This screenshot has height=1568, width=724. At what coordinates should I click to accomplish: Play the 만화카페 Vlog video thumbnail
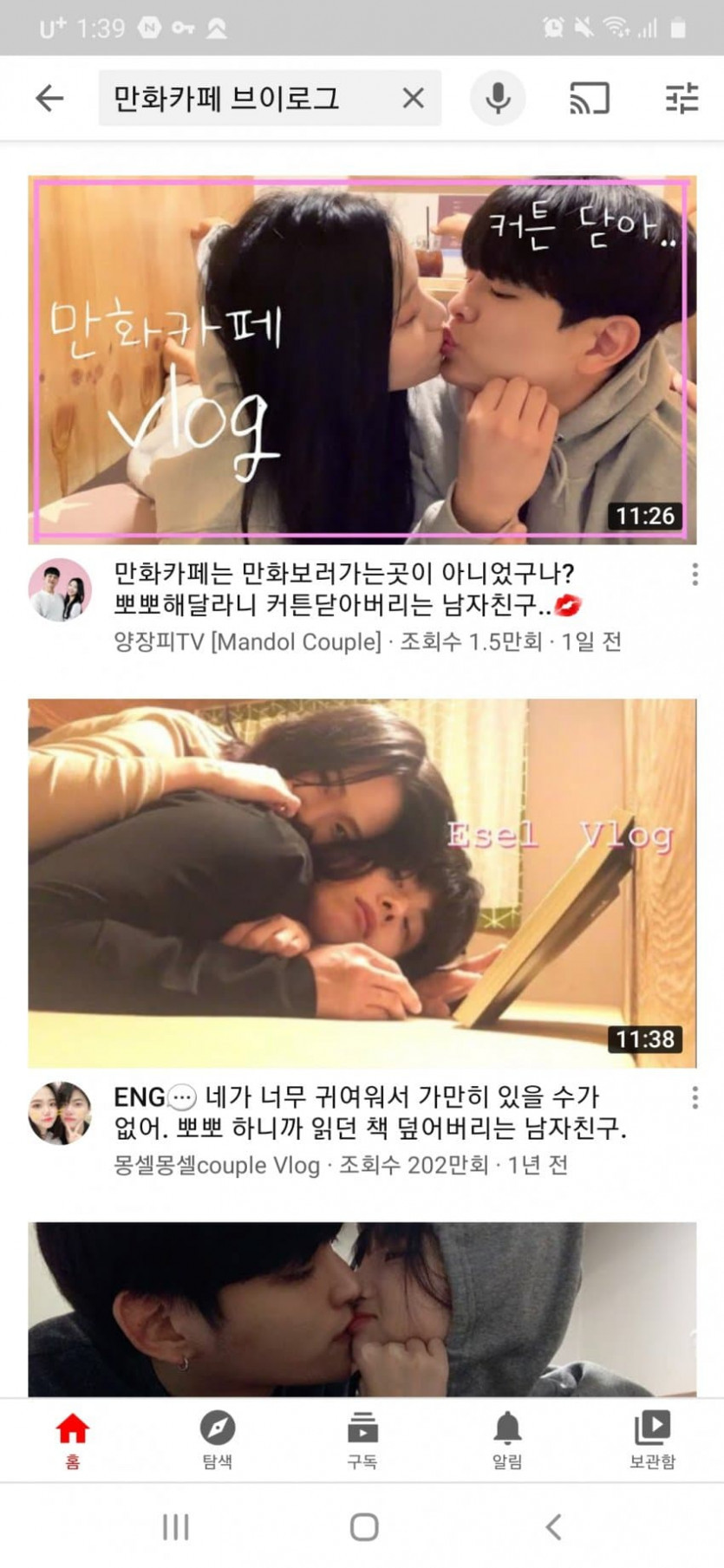point(362,360)
